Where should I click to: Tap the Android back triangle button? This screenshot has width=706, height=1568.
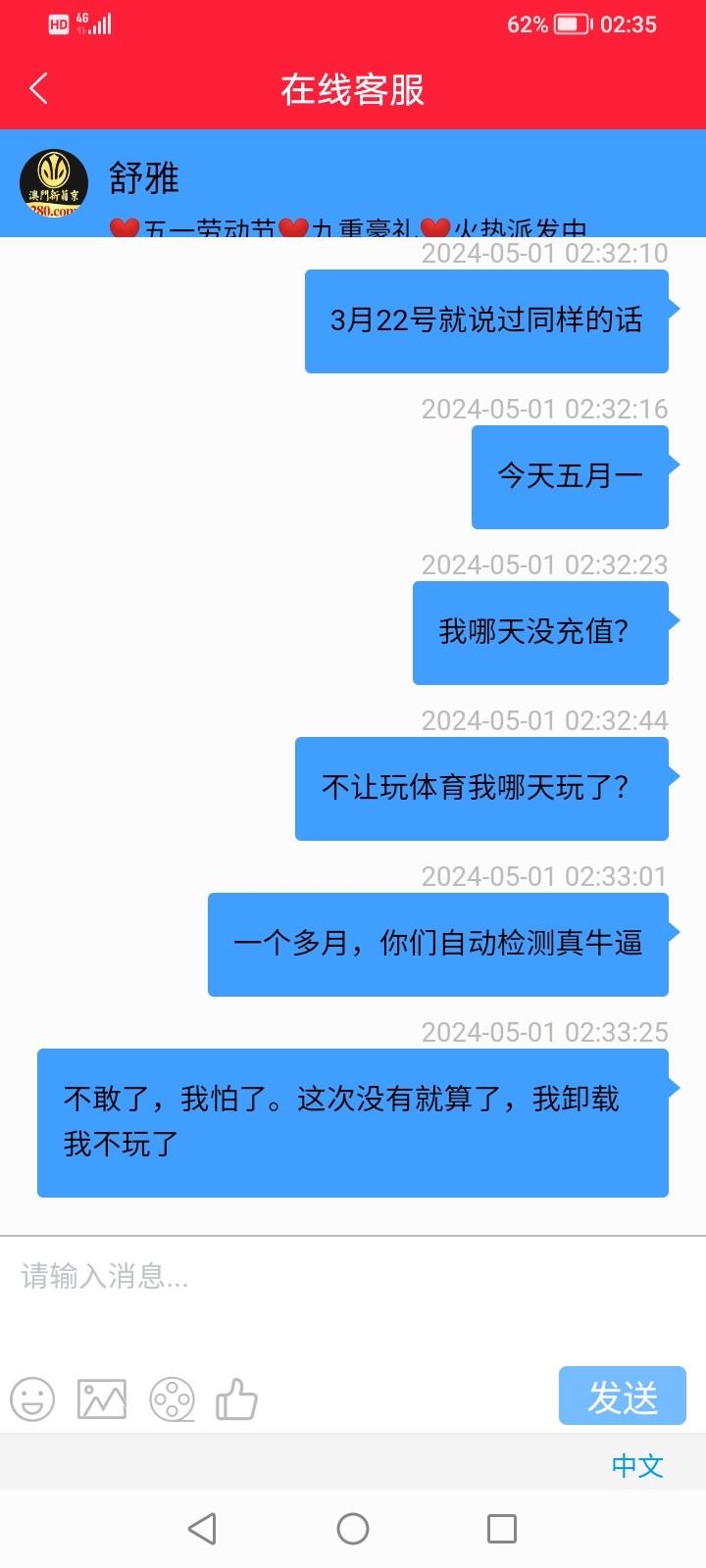[x=201, y=1527]
